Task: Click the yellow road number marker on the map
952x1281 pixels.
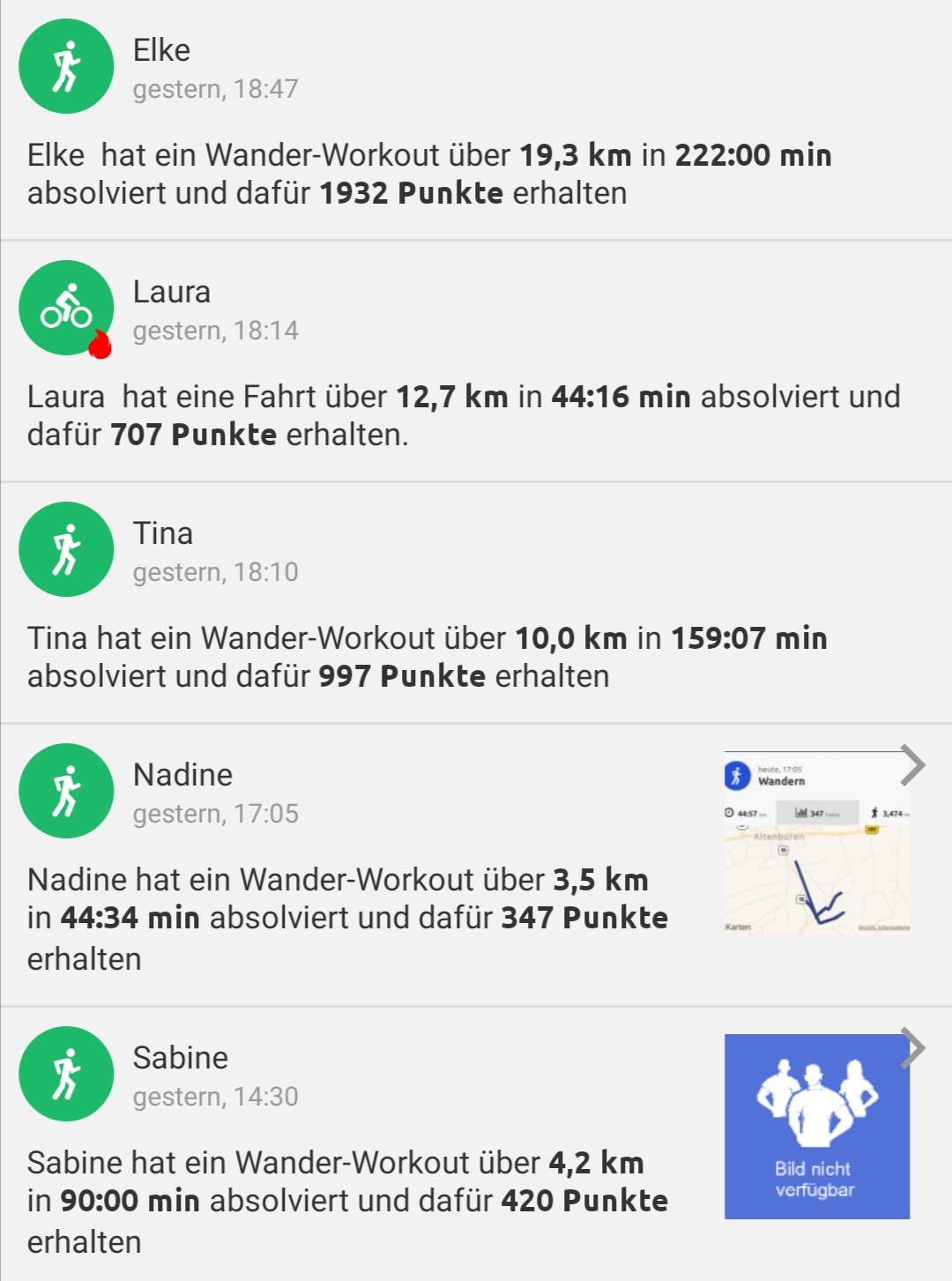Action: pyautogui.click(x=872, y=829)
